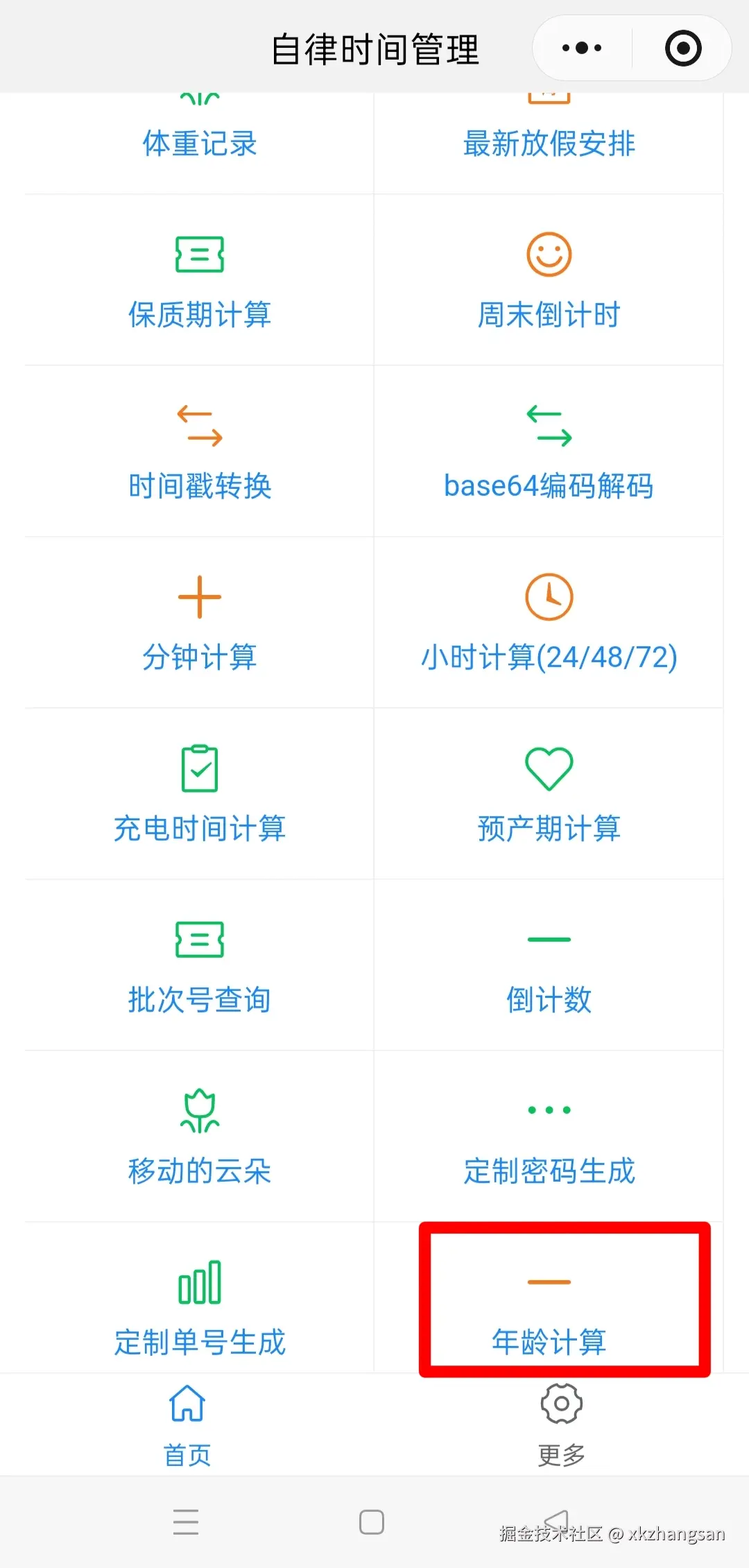Select the 时间戳转换 arrows icon
The height and width of the screenshot is (1568, 749).
point(199,425)
